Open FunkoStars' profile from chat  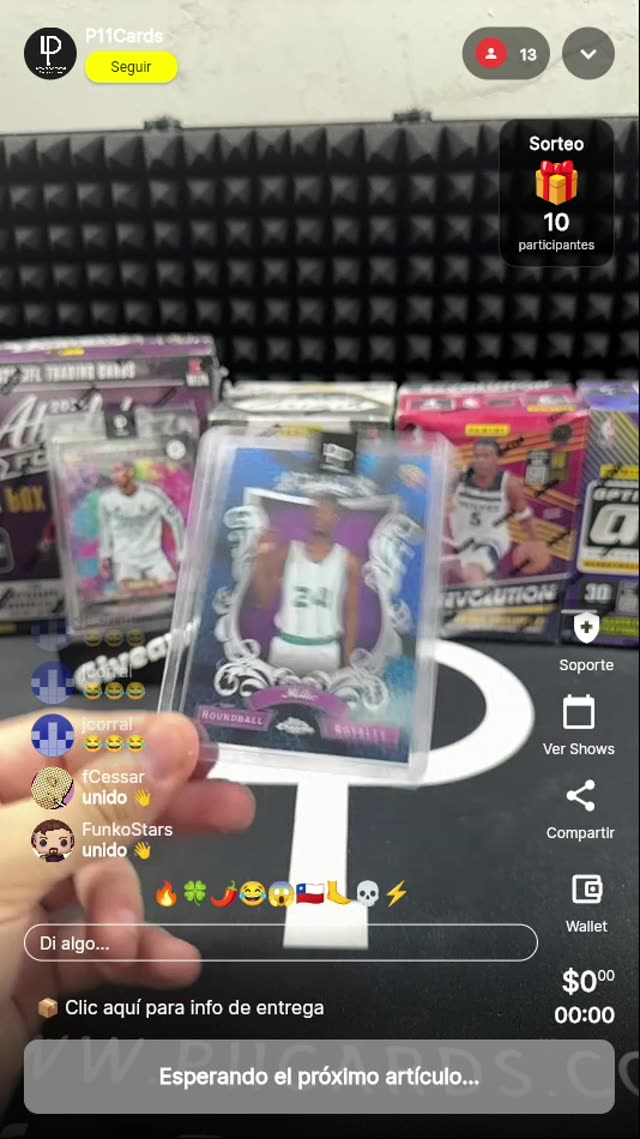(52, 840)
